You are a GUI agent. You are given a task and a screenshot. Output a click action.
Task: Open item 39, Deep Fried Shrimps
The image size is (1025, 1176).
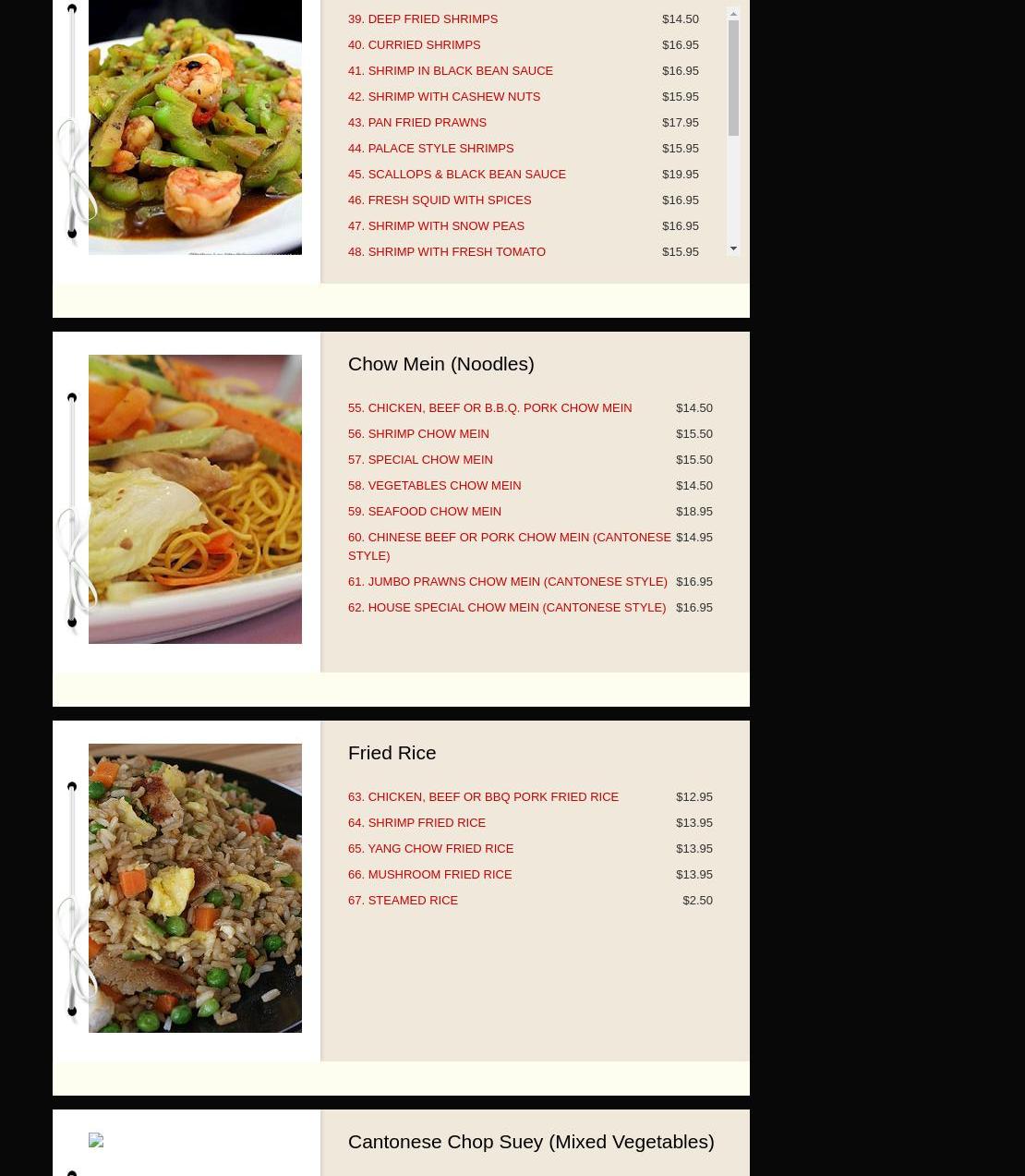tap(422, 18)
